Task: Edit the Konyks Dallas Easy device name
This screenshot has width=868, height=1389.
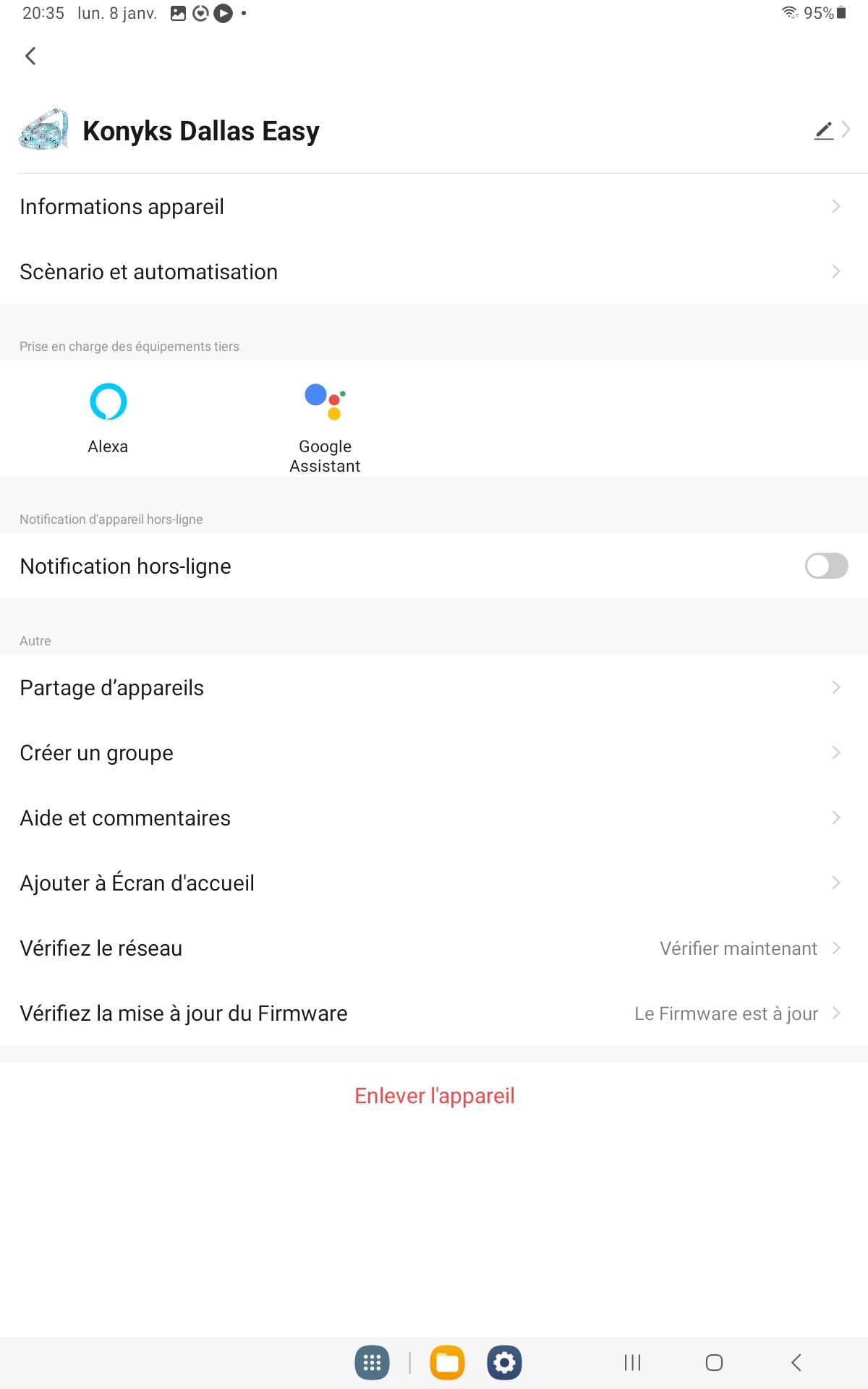Action: tap(824, 131)
